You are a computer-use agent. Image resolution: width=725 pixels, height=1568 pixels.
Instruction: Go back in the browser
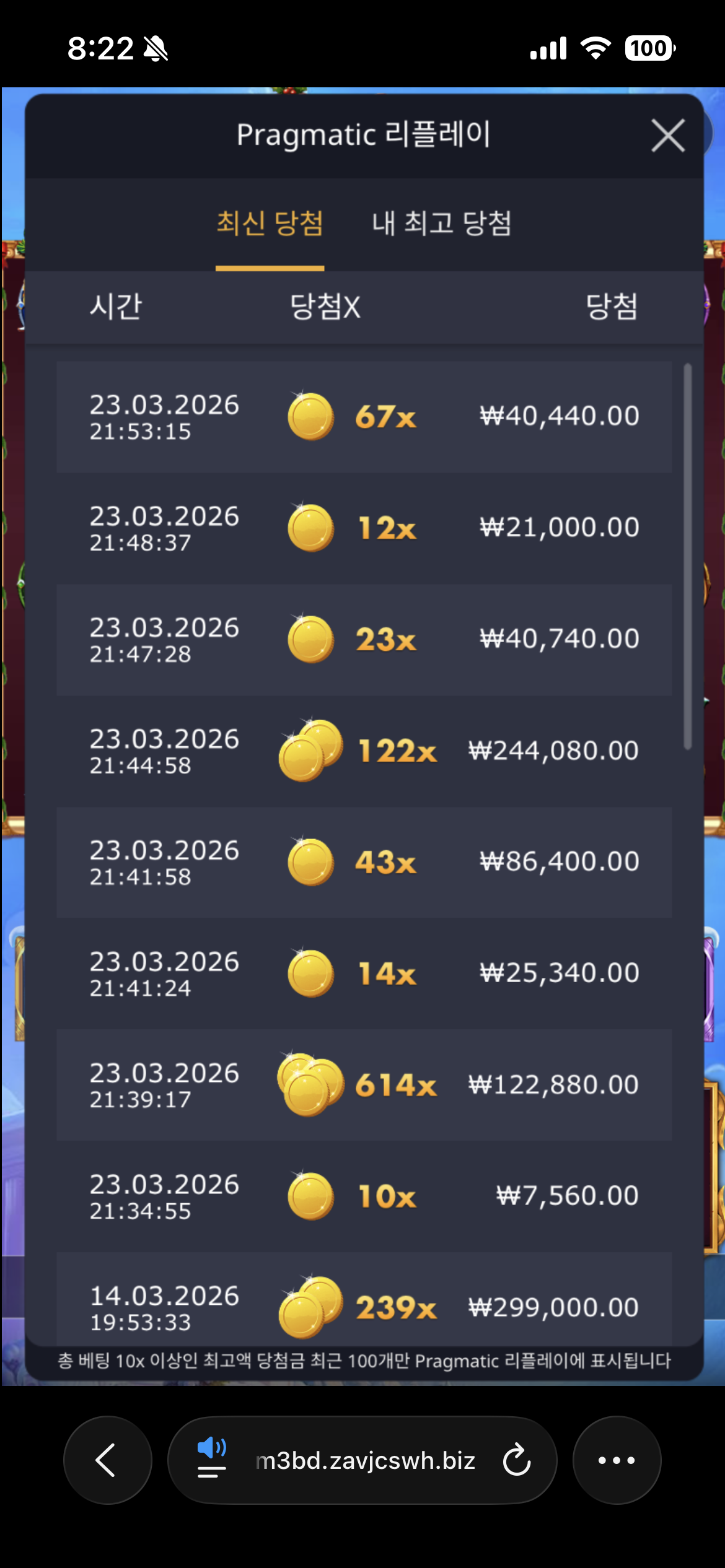[x=107, y=1460]
